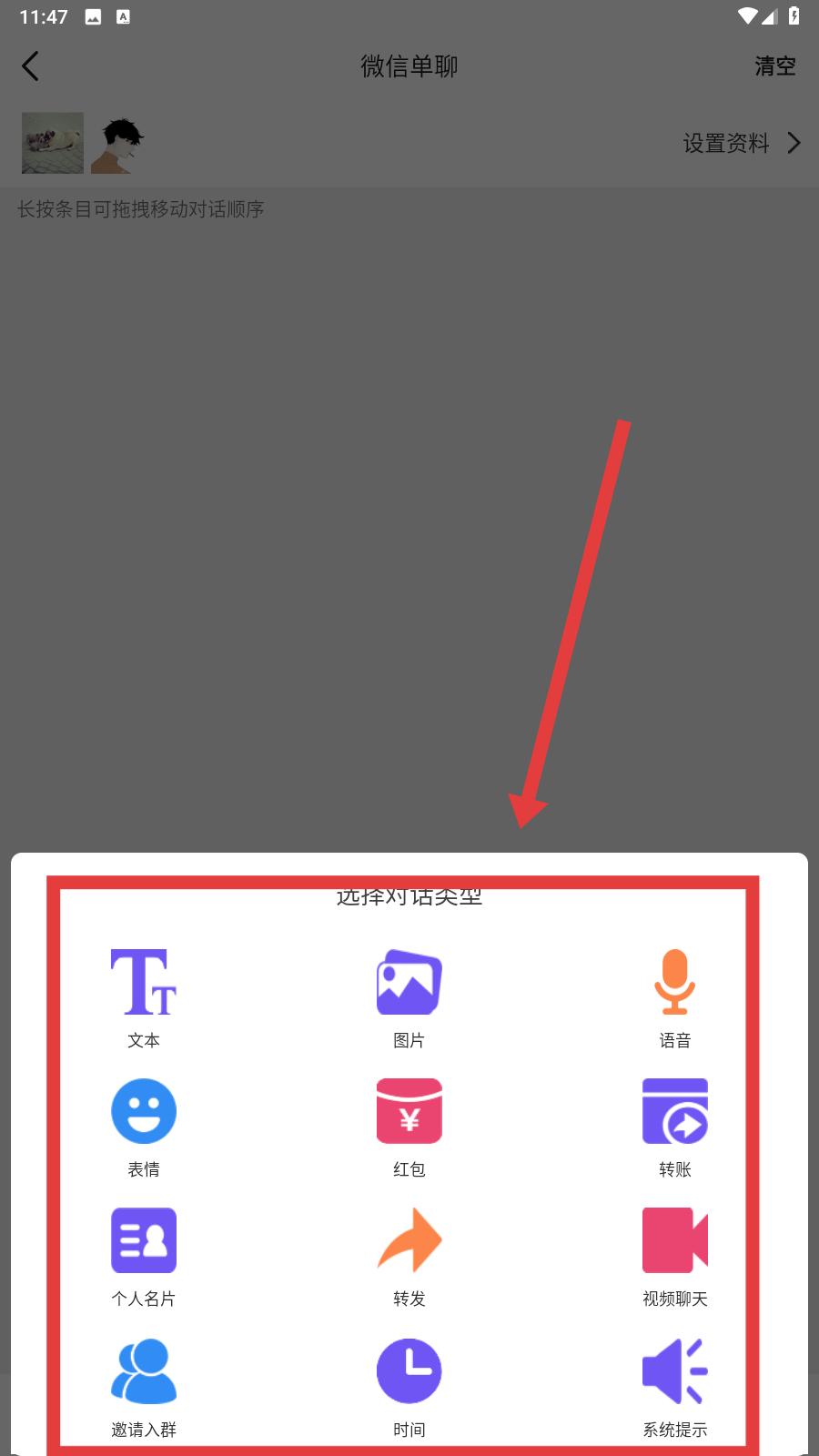The height and width of the screenshot is (1456, 819).
Task: Choose the 转账 transfer option
Action: coord(675,1127)
